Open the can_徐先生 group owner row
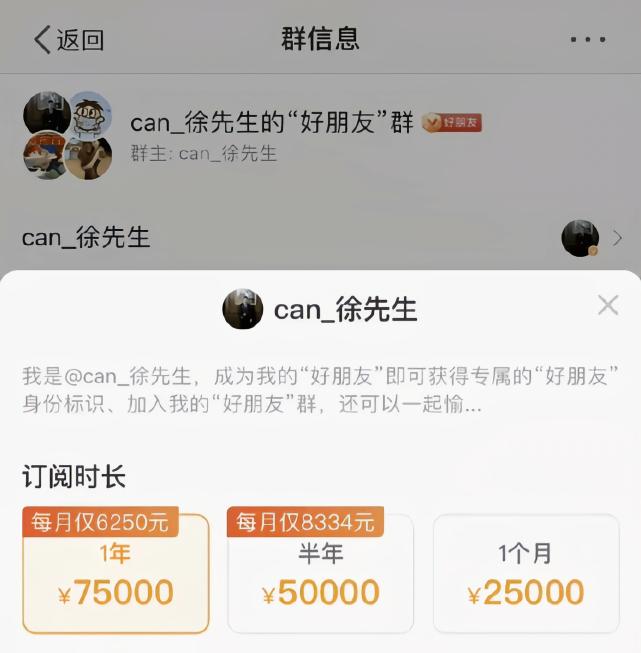Image resolution: width=641 pixels, height=653 pixels. point(320,238)
